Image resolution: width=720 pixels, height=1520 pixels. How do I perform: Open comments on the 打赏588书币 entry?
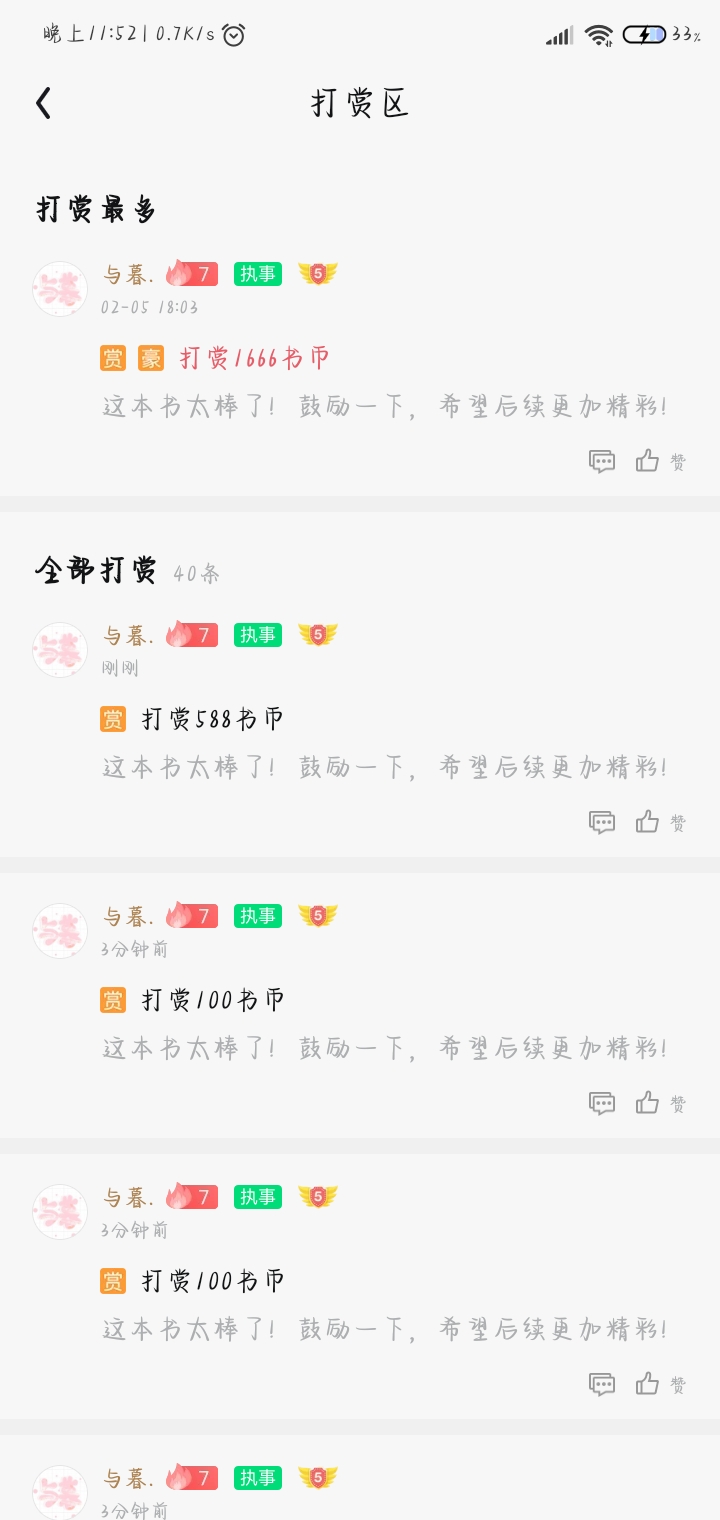click(x=602, y=822)
